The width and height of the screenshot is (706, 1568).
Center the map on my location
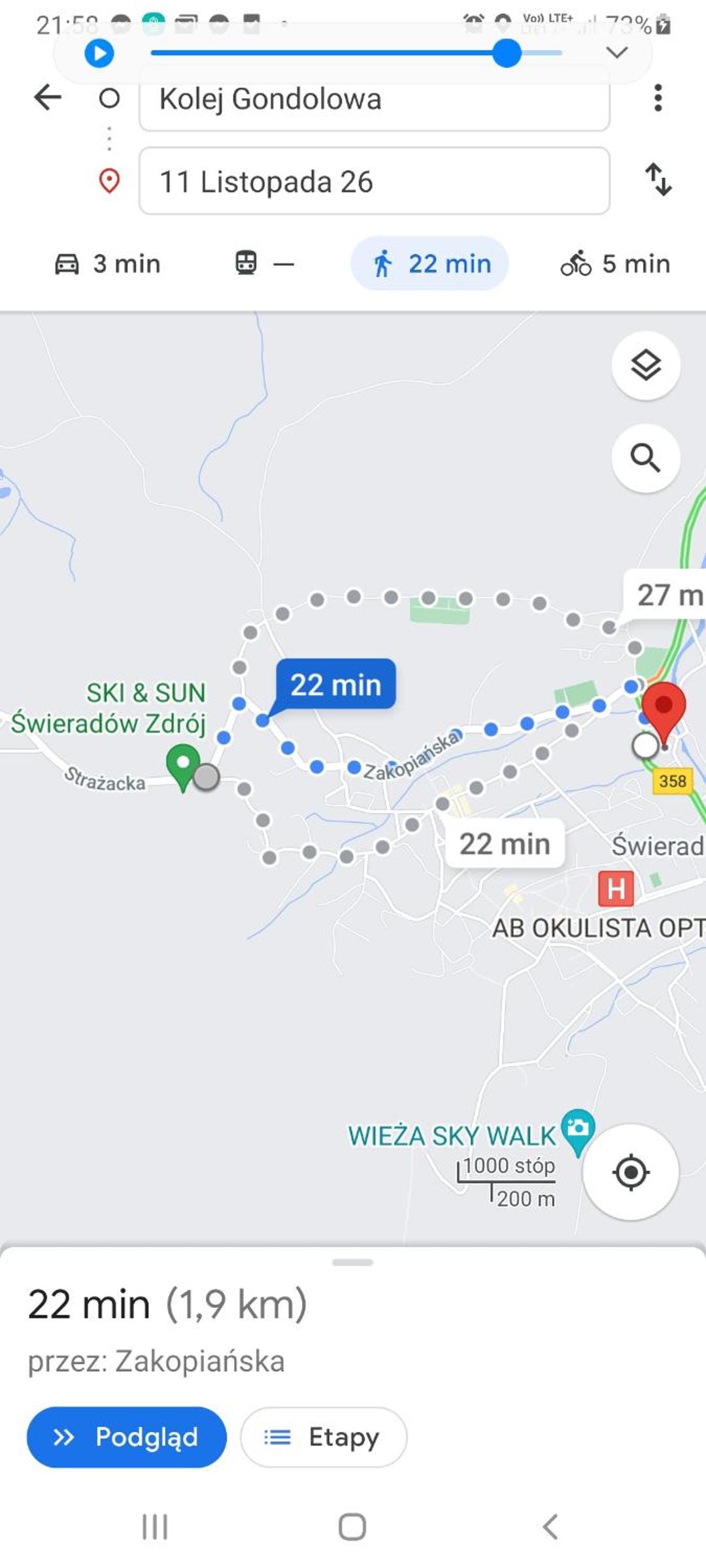[631, 1172]
